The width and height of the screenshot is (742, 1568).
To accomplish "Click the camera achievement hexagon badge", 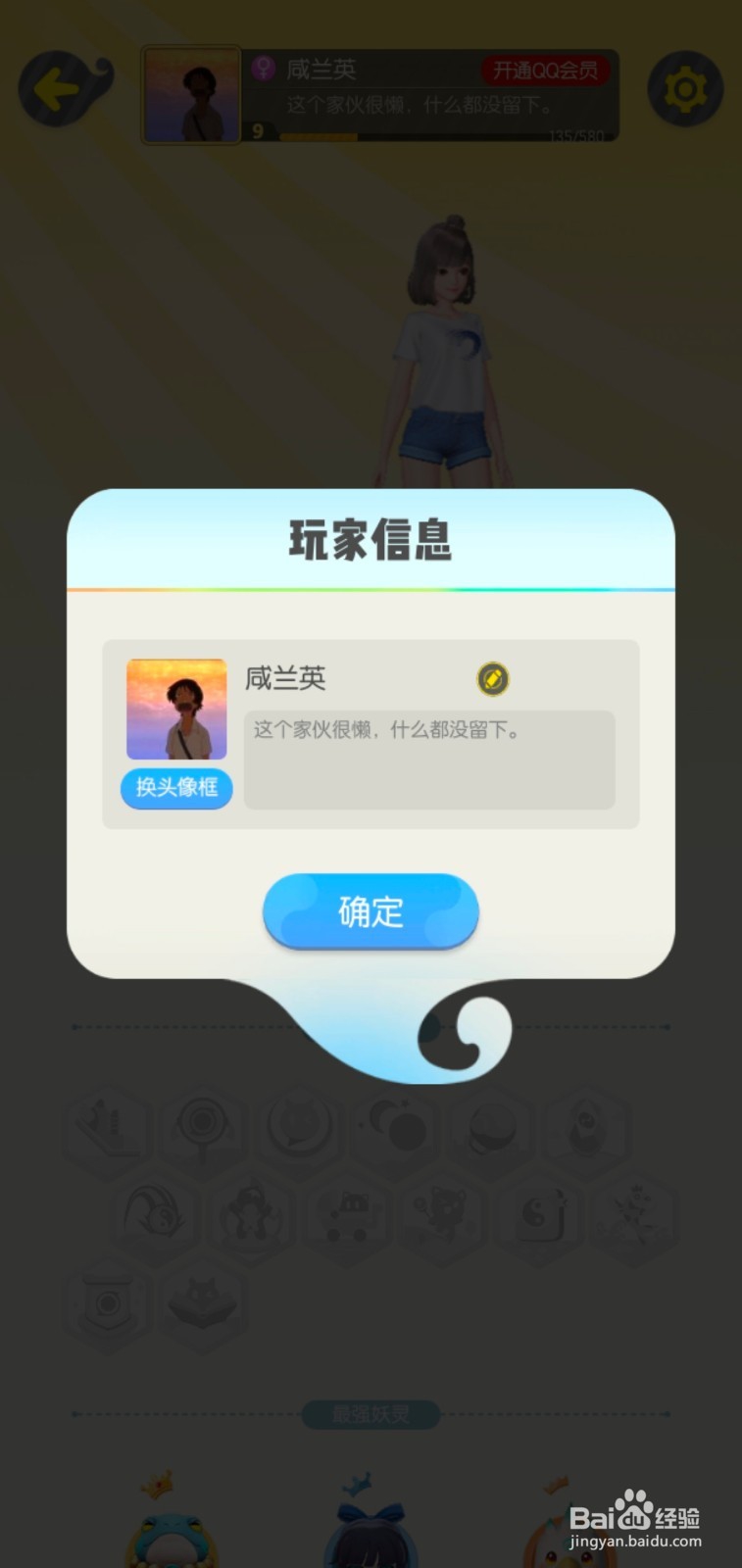I will click(x=203, y=1127).
